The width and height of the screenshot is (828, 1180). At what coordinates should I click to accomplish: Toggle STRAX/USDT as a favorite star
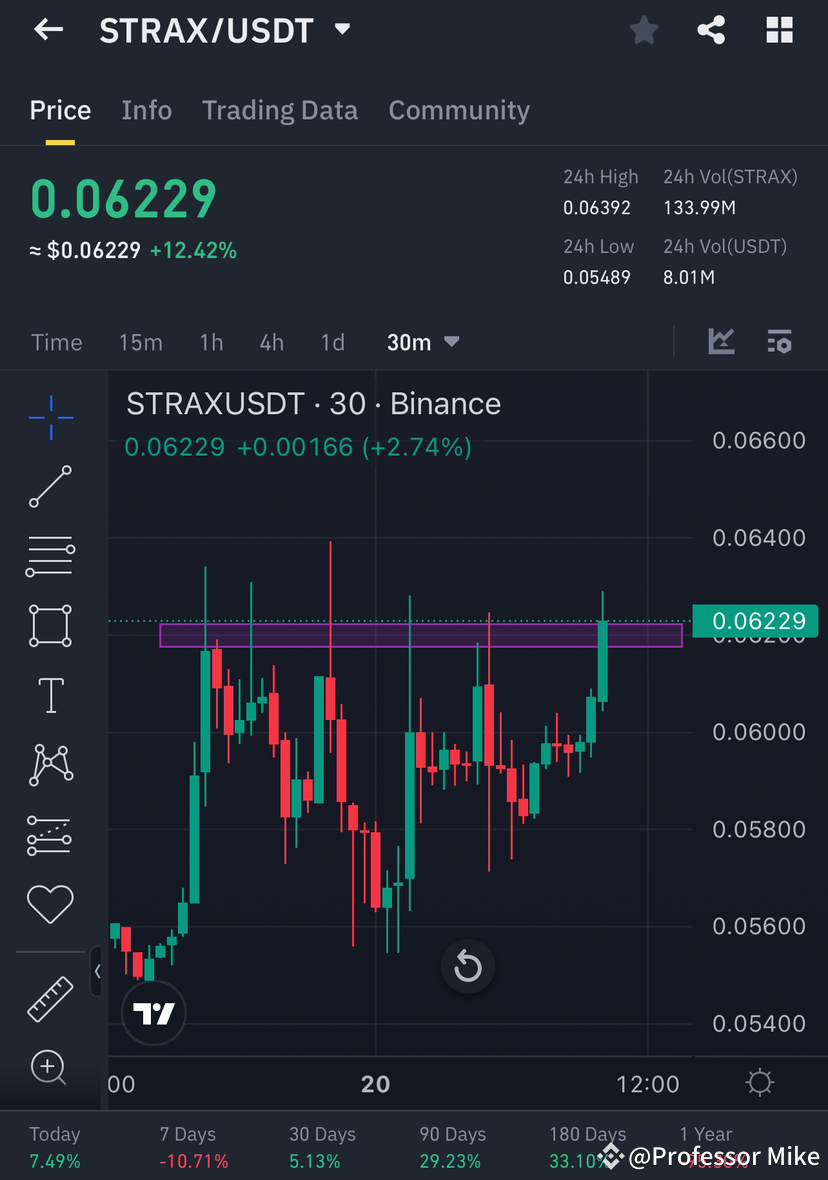(x=643, y=29)
